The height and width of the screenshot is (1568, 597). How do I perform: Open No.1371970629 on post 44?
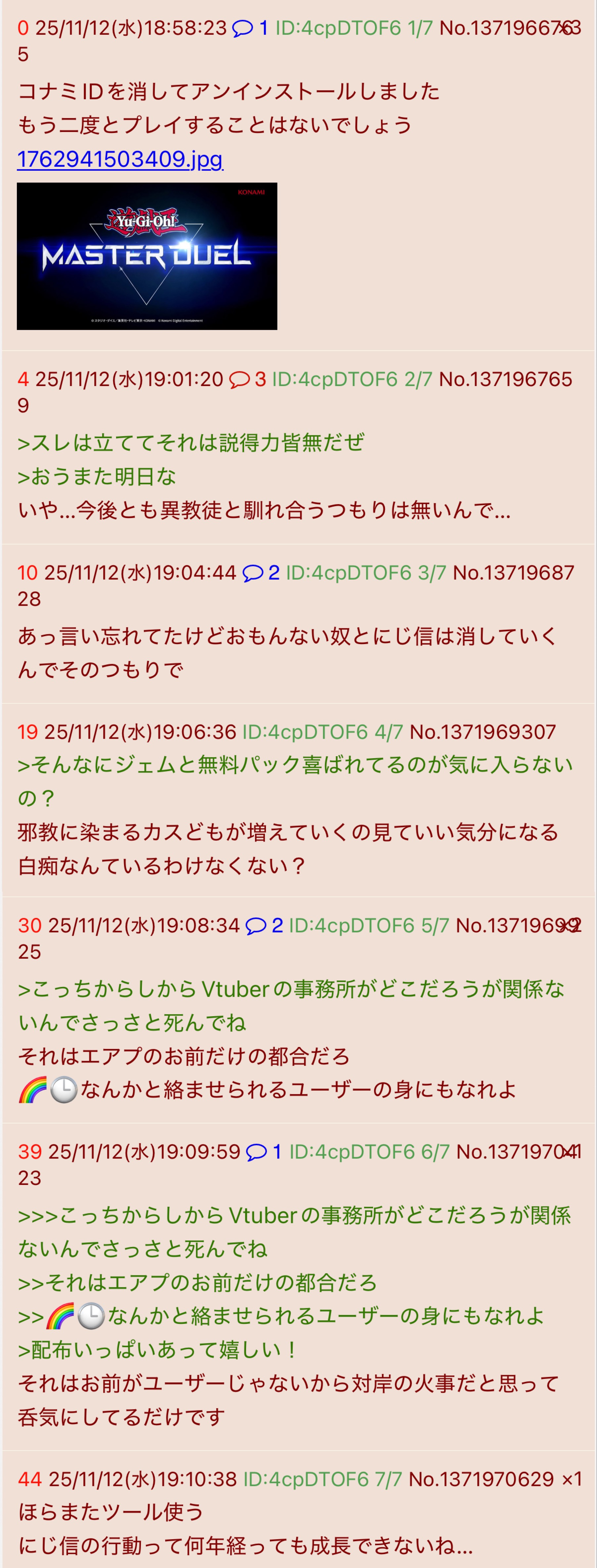coord(481,1479)
